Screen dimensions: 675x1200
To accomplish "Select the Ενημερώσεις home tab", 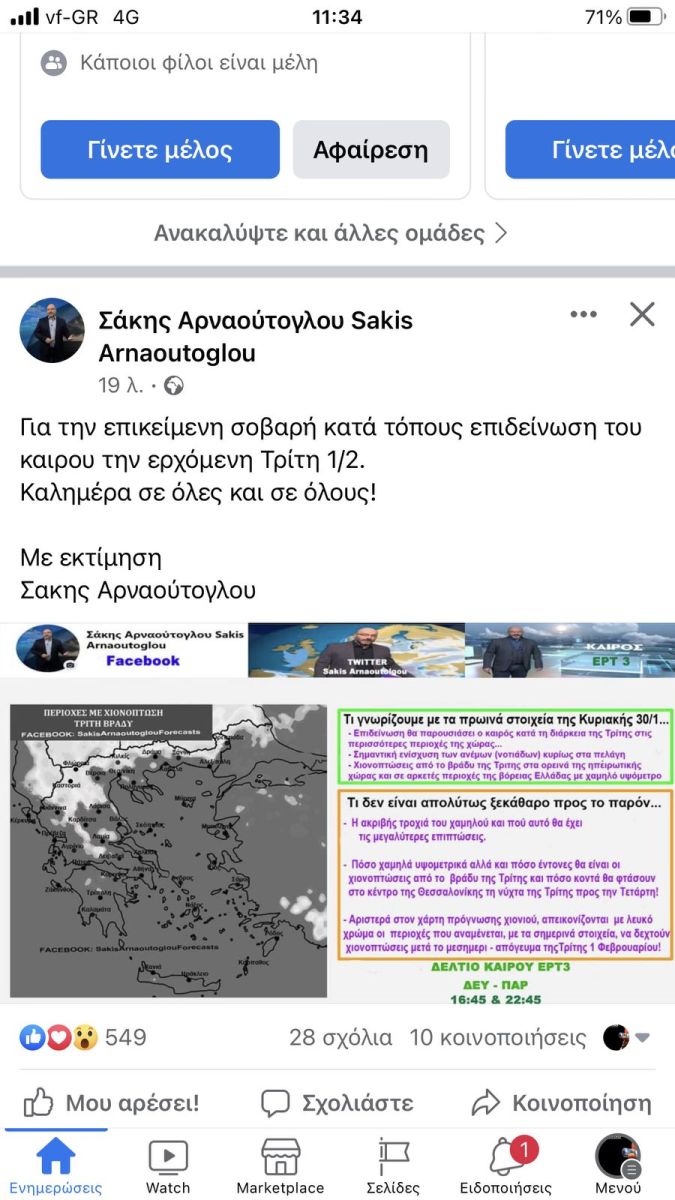I will [56, 1166].
